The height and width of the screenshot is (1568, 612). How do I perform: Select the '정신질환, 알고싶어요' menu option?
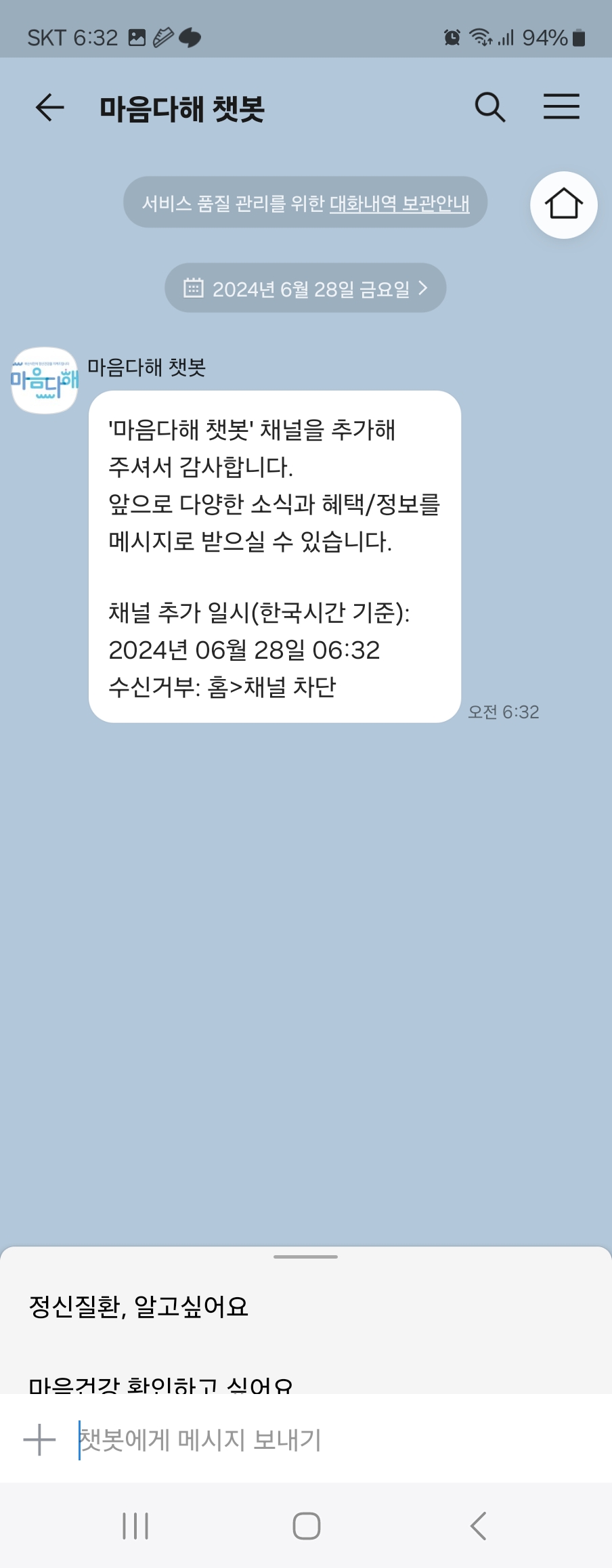(x=139, y=1306)
